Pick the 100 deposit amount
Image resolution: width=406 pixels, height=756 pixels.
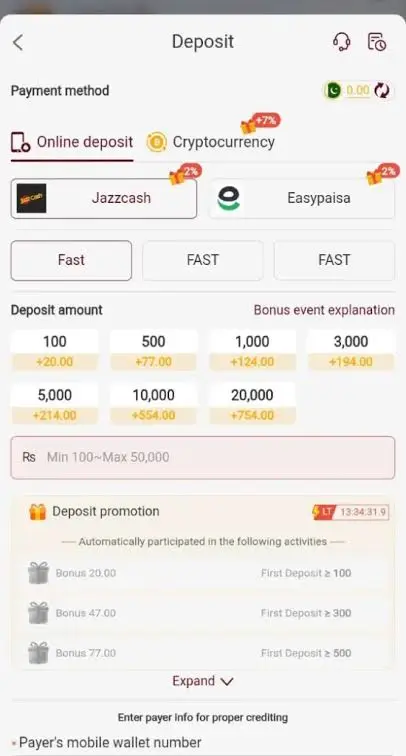point(54,351)
